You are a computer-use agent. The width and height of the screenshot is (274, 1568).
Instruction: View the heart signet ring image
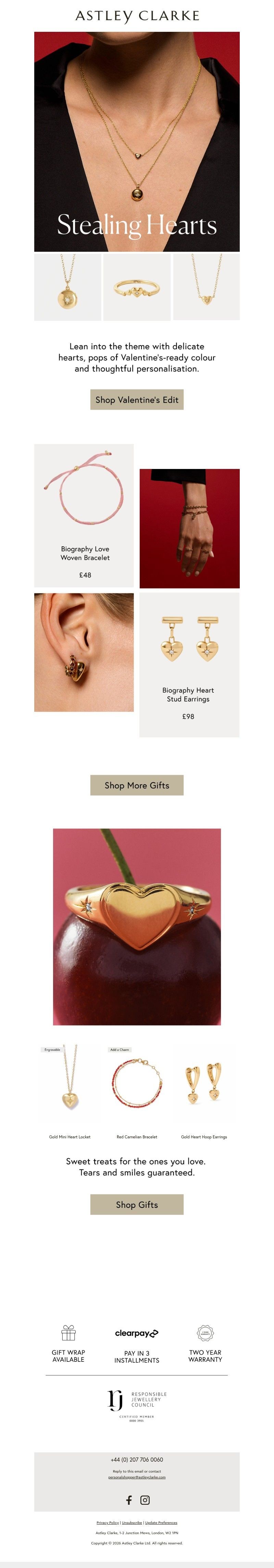click(136, 926)
